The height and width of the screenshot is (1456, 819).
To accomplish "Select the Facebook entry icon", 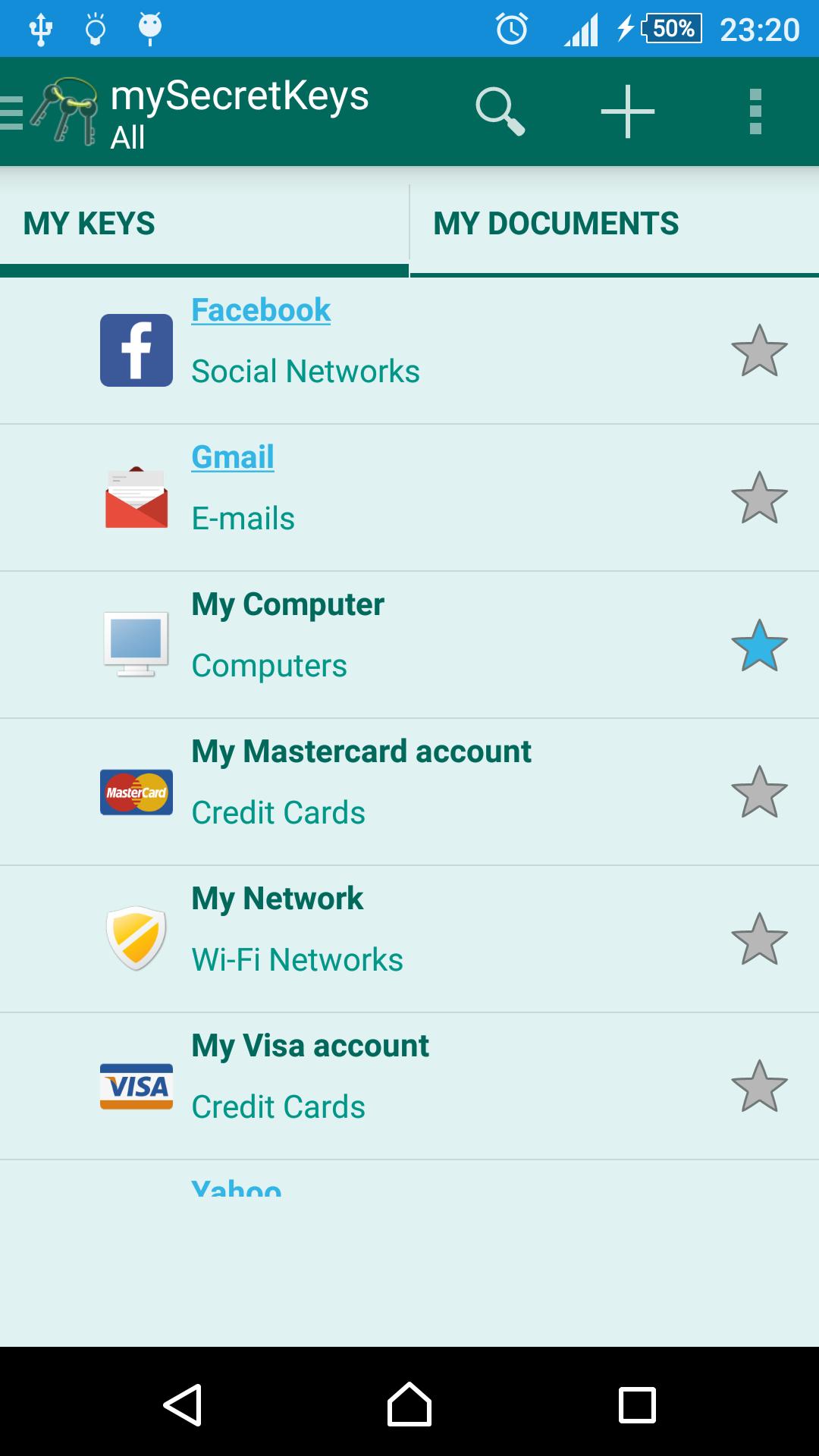I will click(x=136, y=350).
